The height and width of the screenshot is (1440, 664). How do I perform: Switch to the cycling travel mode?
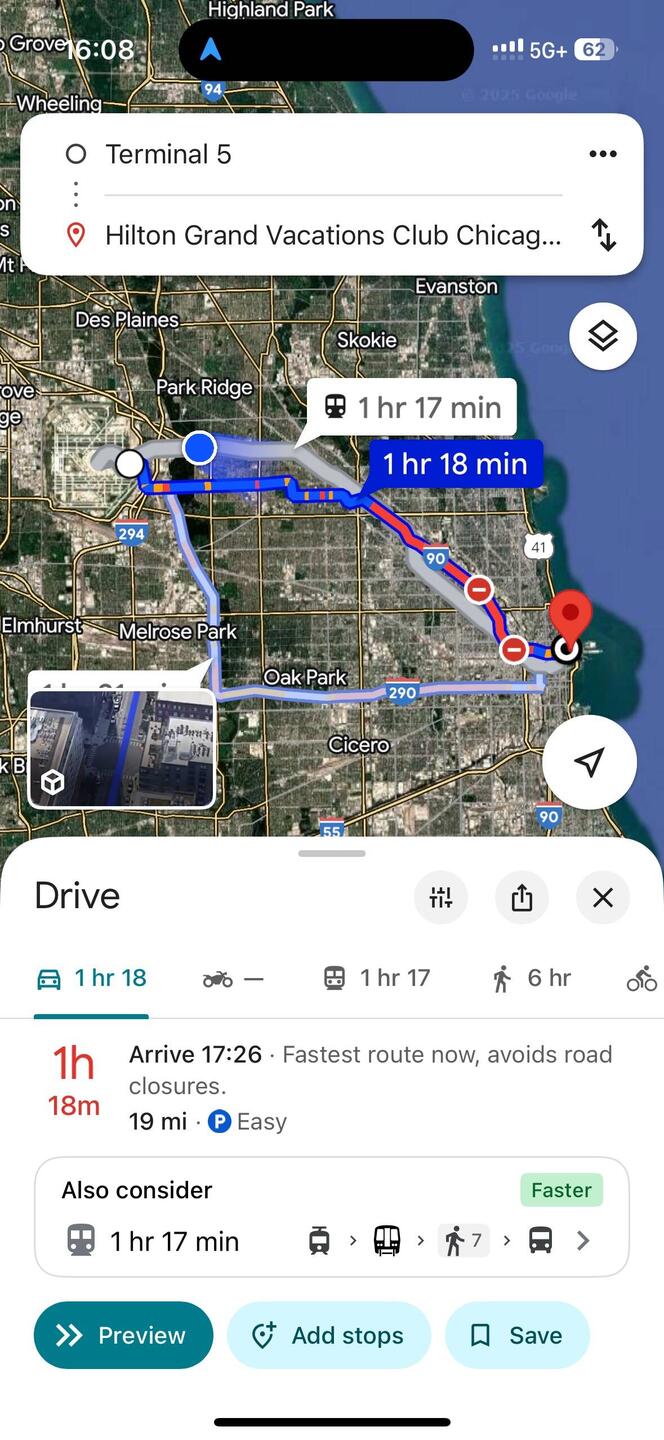pyautogui.click(x=642, y=978)
